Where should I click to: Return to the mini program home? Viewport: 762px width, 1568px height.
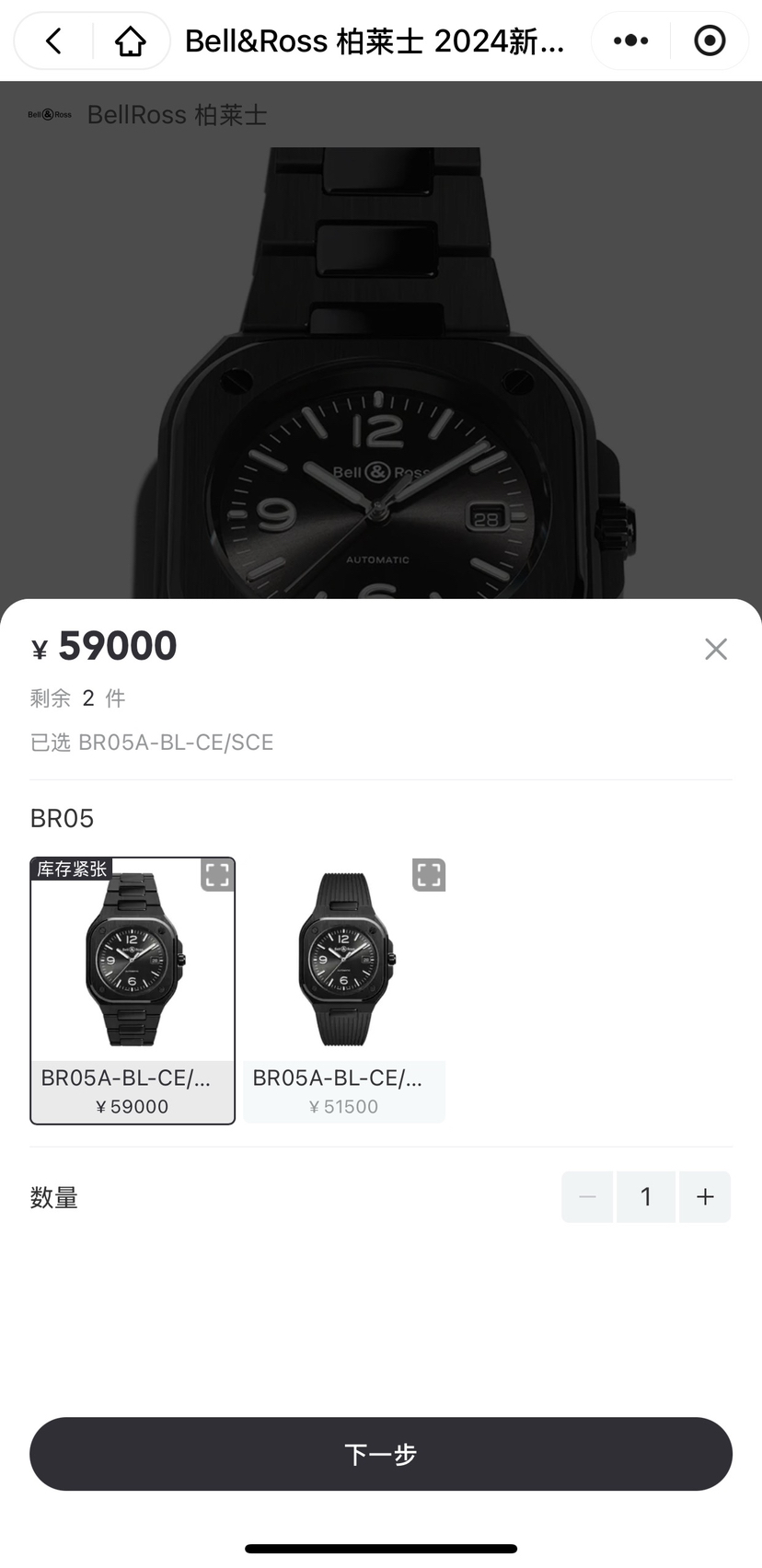click(x=130, y=40)
